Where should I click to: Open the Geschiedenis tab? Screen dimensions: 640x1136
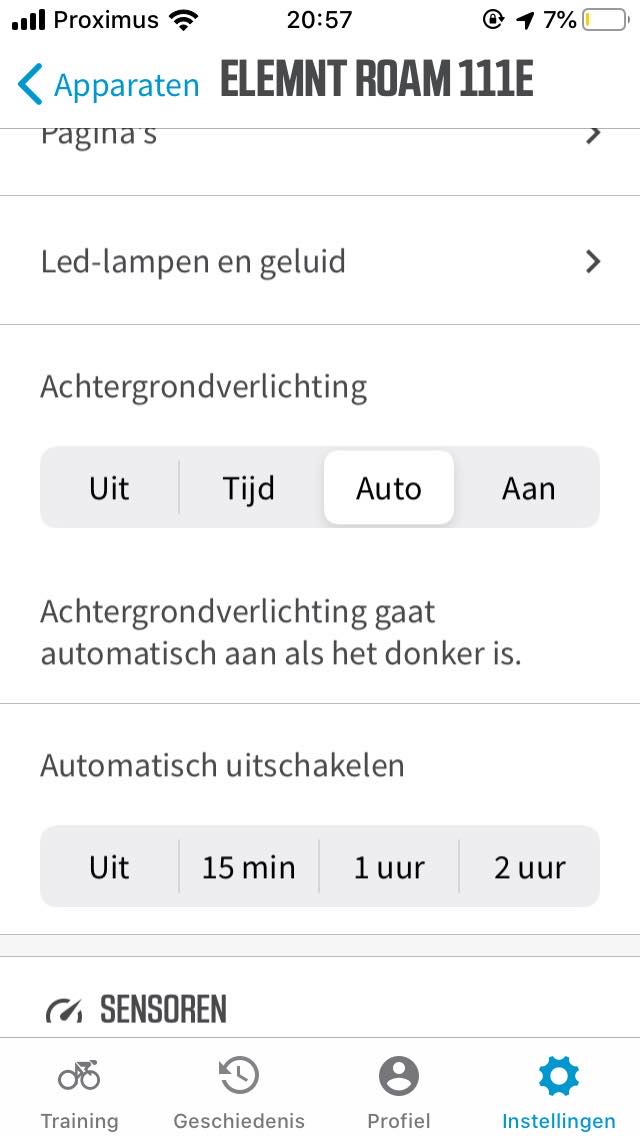(239, 1092)
